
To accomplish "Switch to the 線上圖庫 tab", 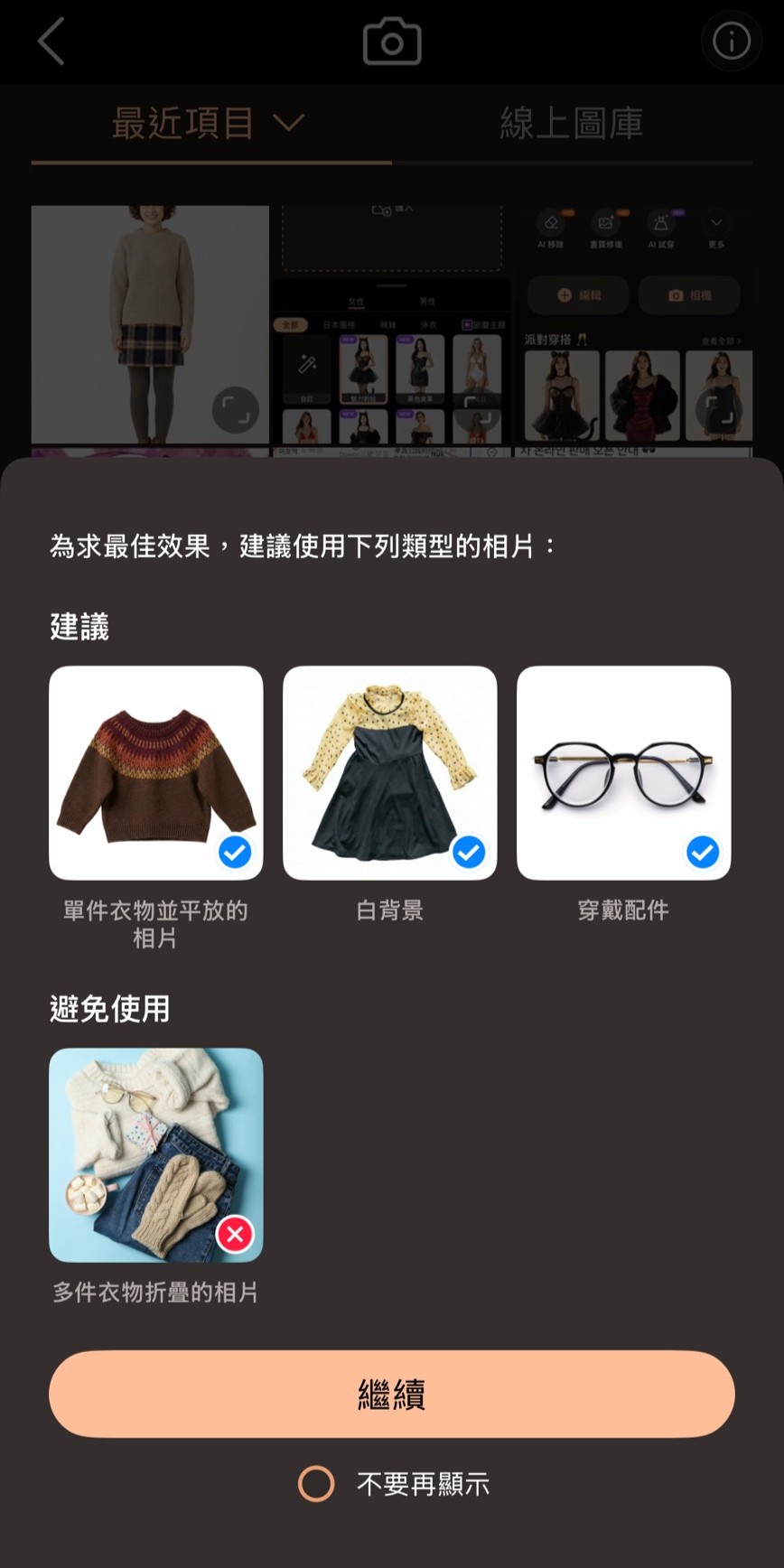I will click(569, 125).
